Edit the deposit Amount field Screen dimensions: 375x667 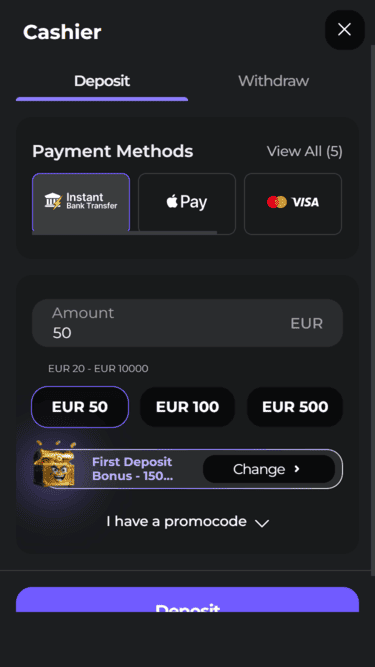[188, 323]
